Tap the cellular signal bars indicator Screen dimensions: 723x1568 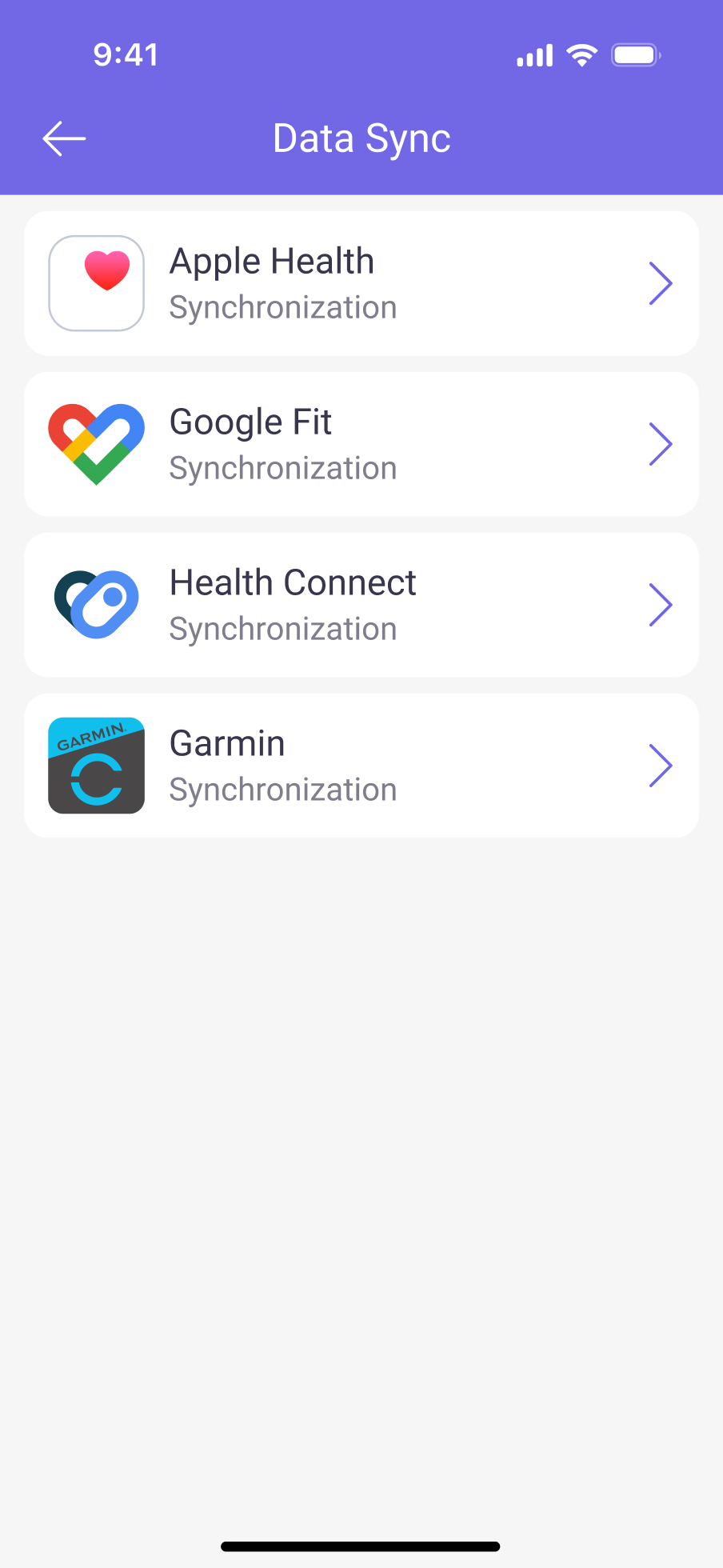coord(533,54)
